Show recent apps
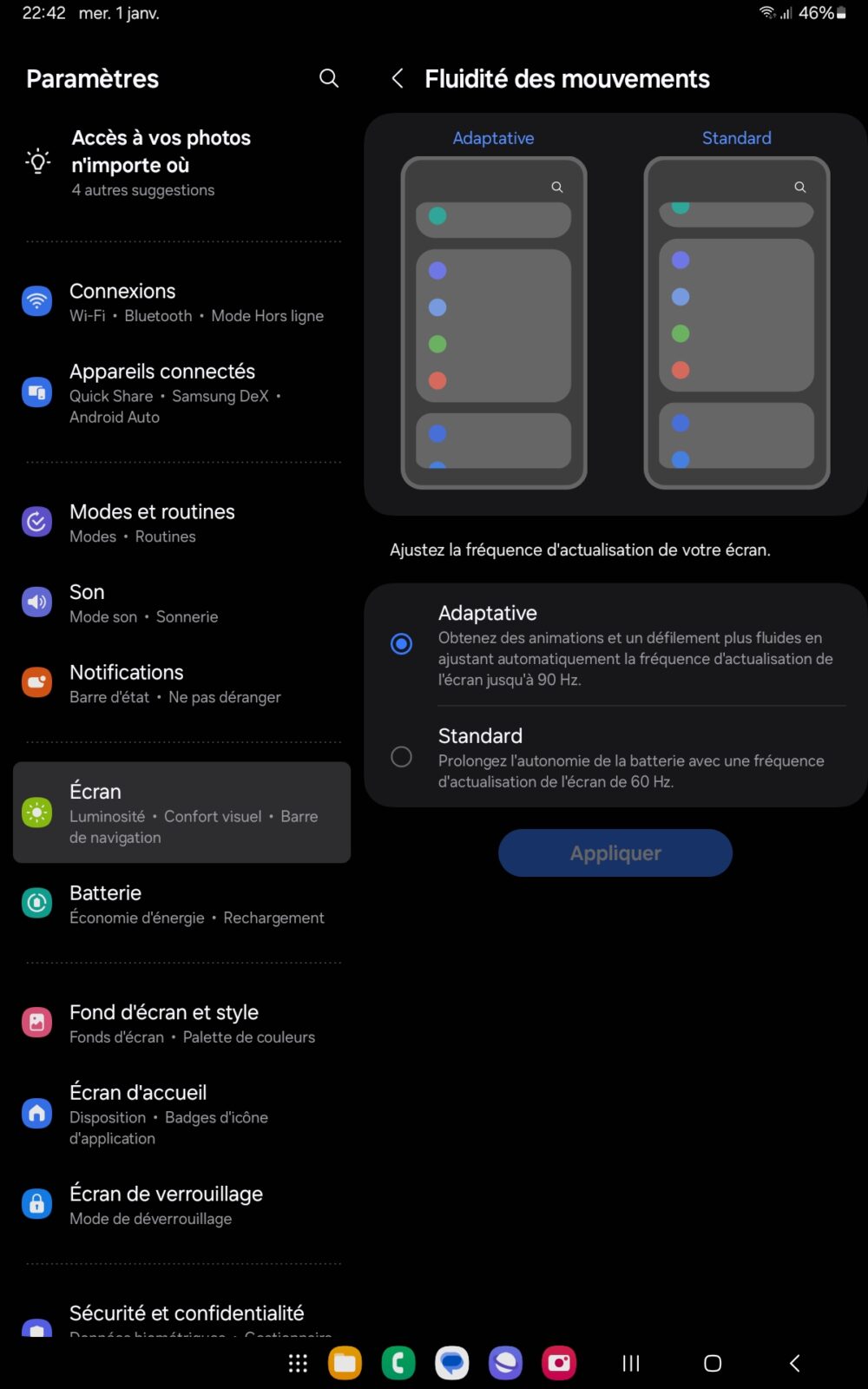 (x=631, y=1363)
